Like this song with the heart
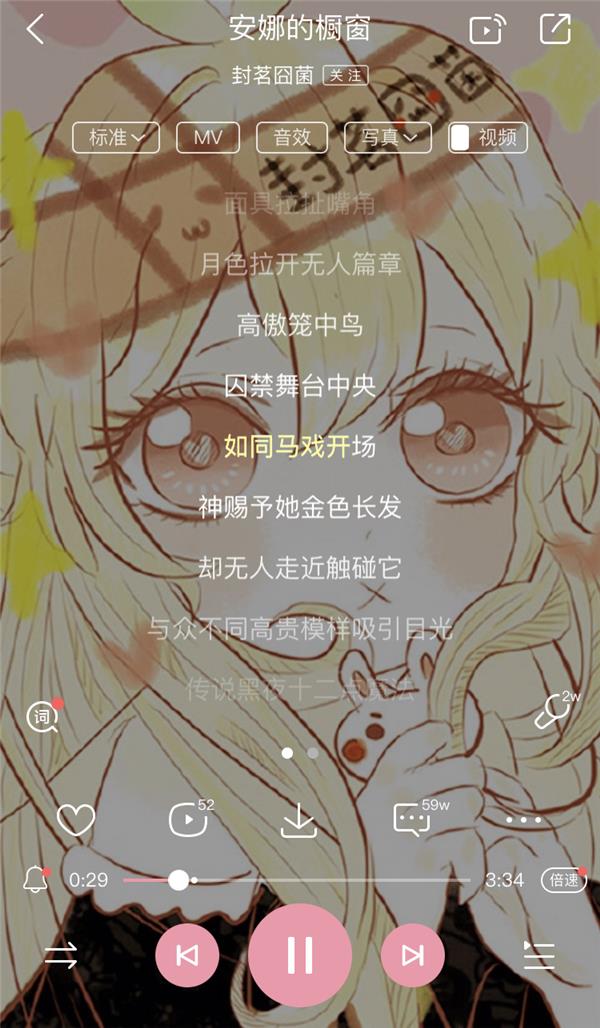Viewport: 600px width, 1028px height. coord(75,821)
